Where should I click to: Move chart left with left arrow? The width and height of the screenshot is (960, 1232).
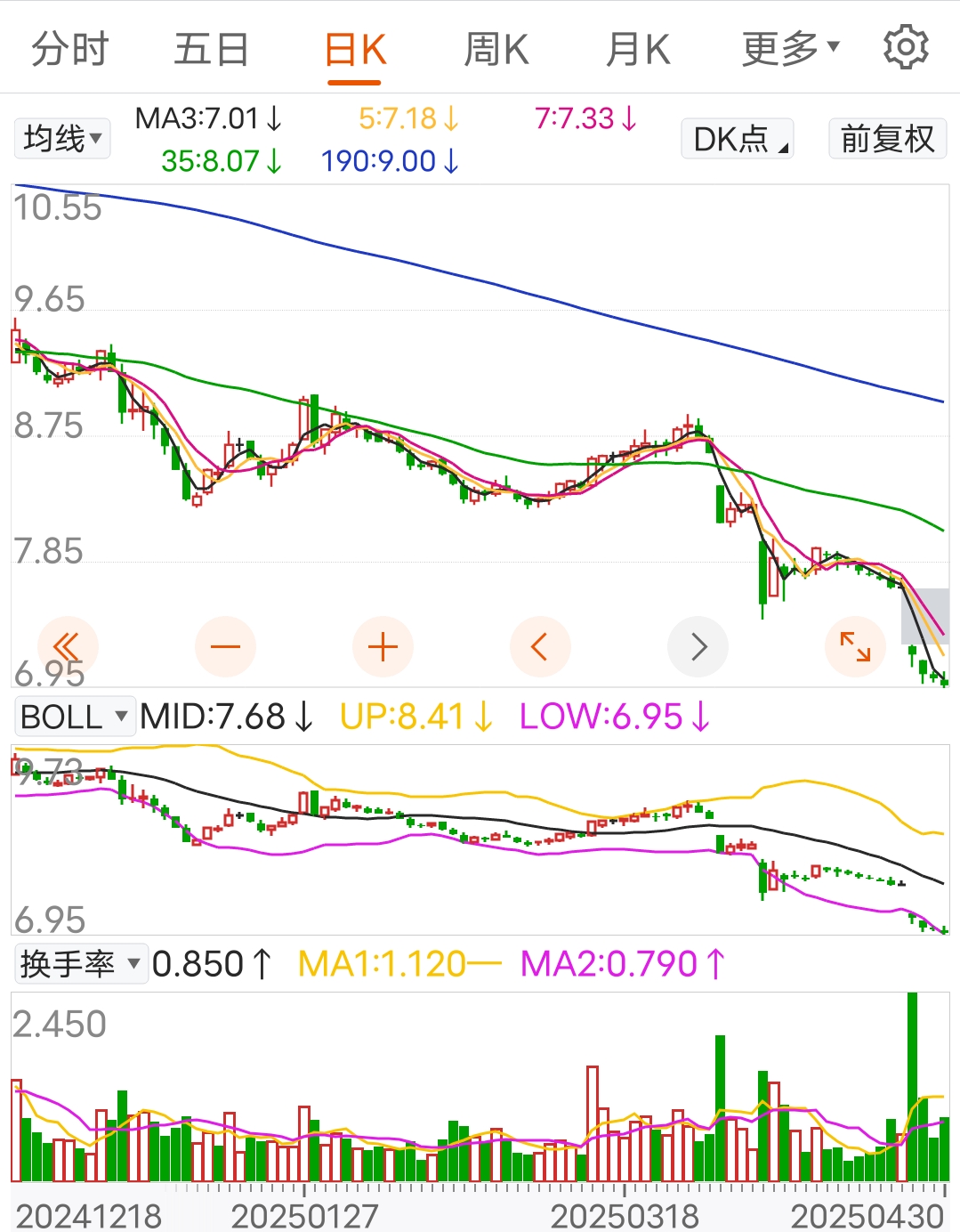(539, 646)
